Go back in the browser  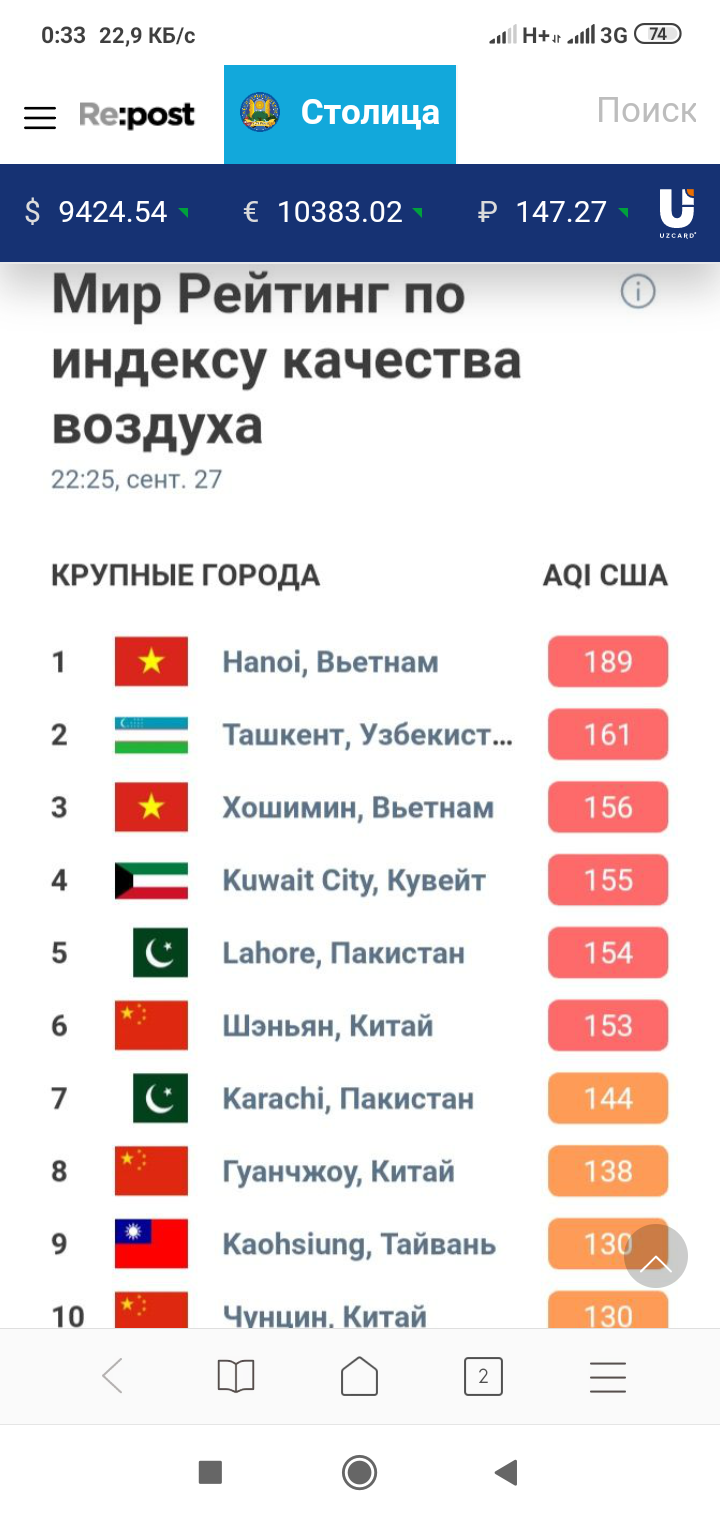pyautogui.click(x=113, y=1377)
